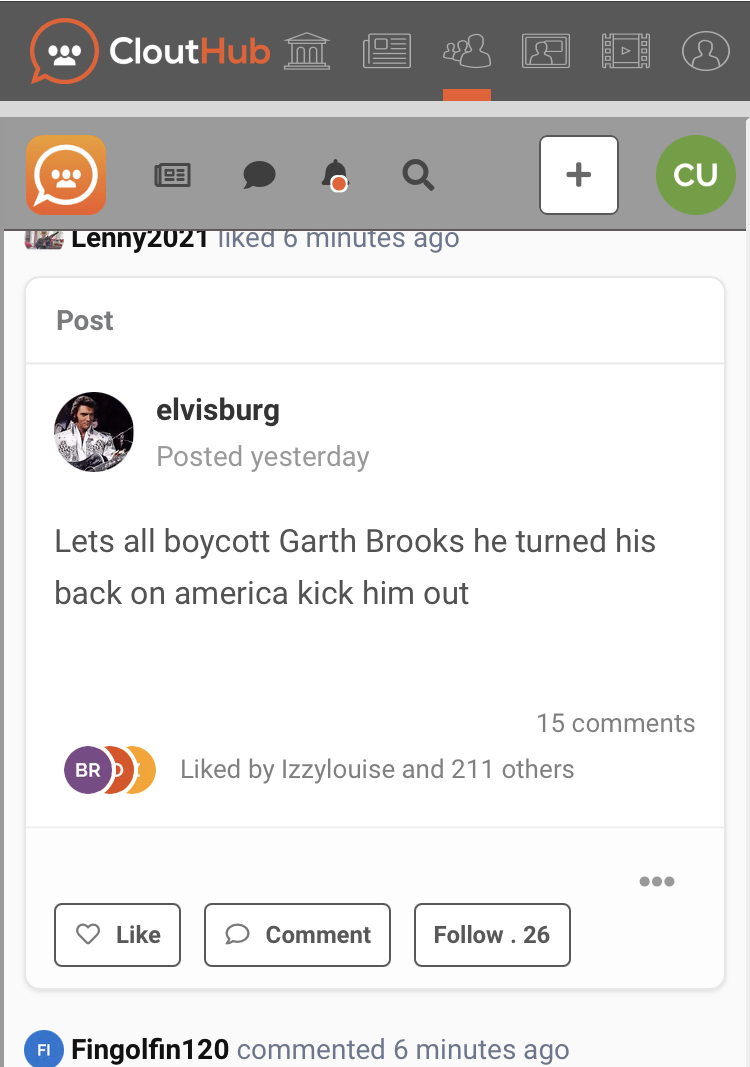The height and width of the screenshot is (1067, 750).
Task: Open the video film strip icon
Action: pos(626,50)
